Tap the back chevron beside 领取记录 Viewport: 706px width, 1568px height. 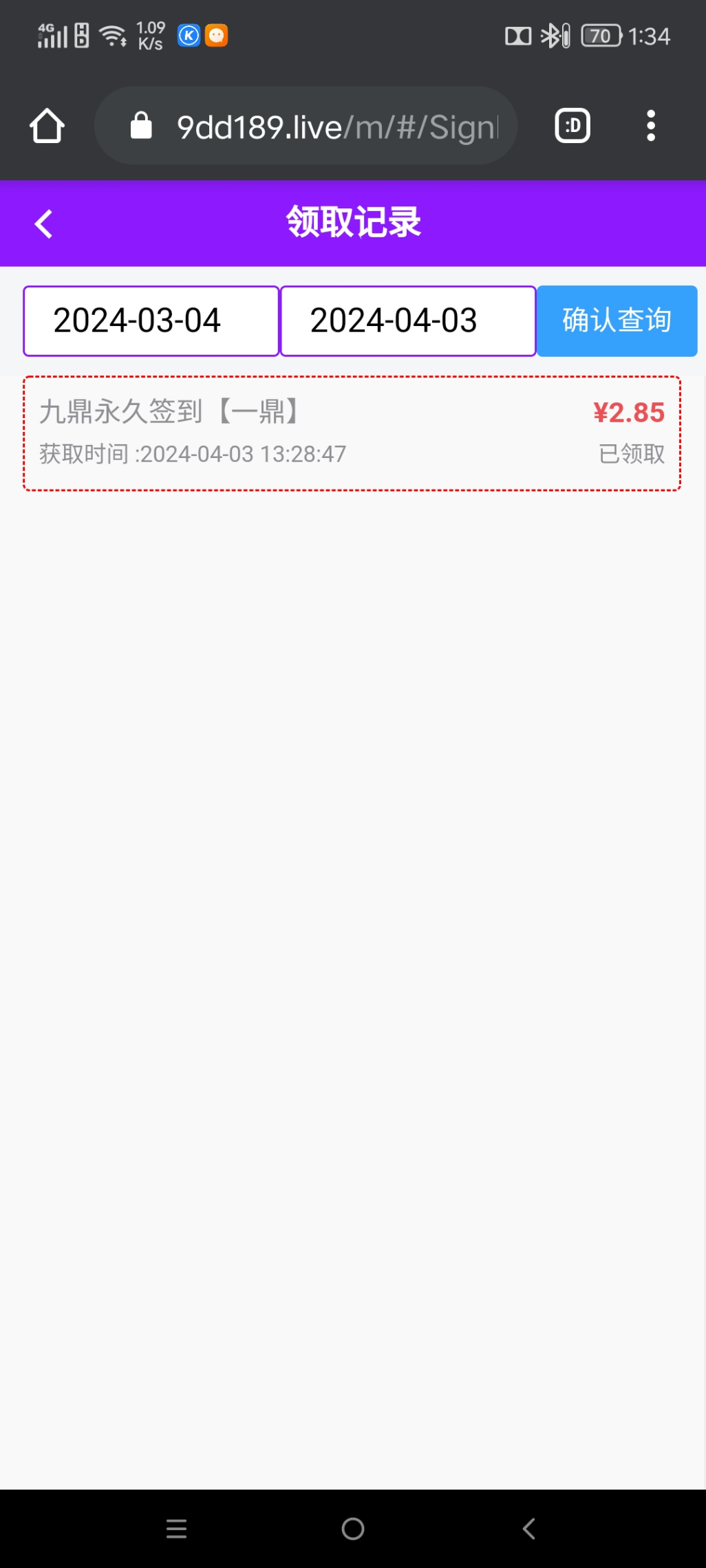click(x=43, y=223)
